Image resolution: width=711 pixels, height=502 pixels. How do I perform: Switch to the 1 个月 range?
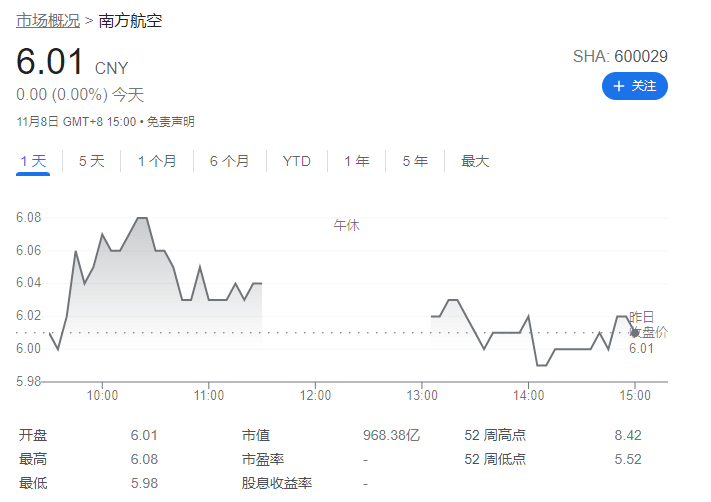point(157,161)
